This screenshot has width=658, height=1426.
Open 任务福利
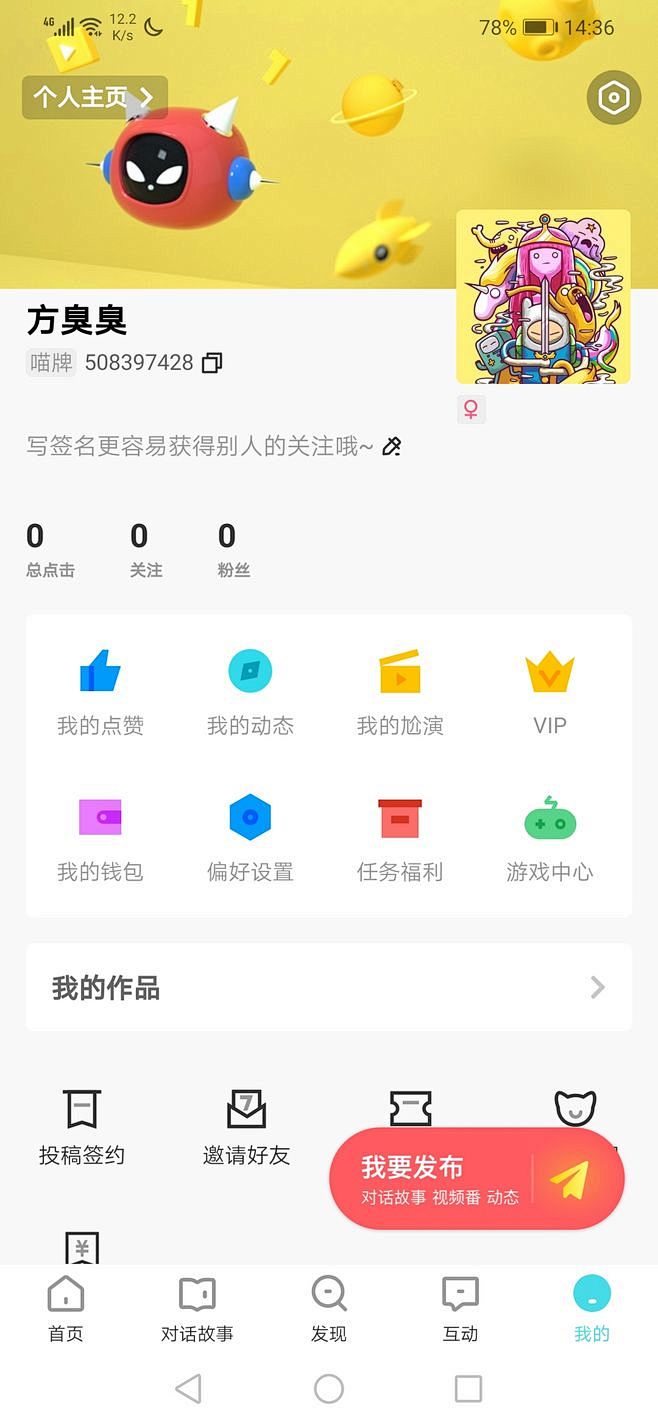pyautogui.click(x=400, y=838)
